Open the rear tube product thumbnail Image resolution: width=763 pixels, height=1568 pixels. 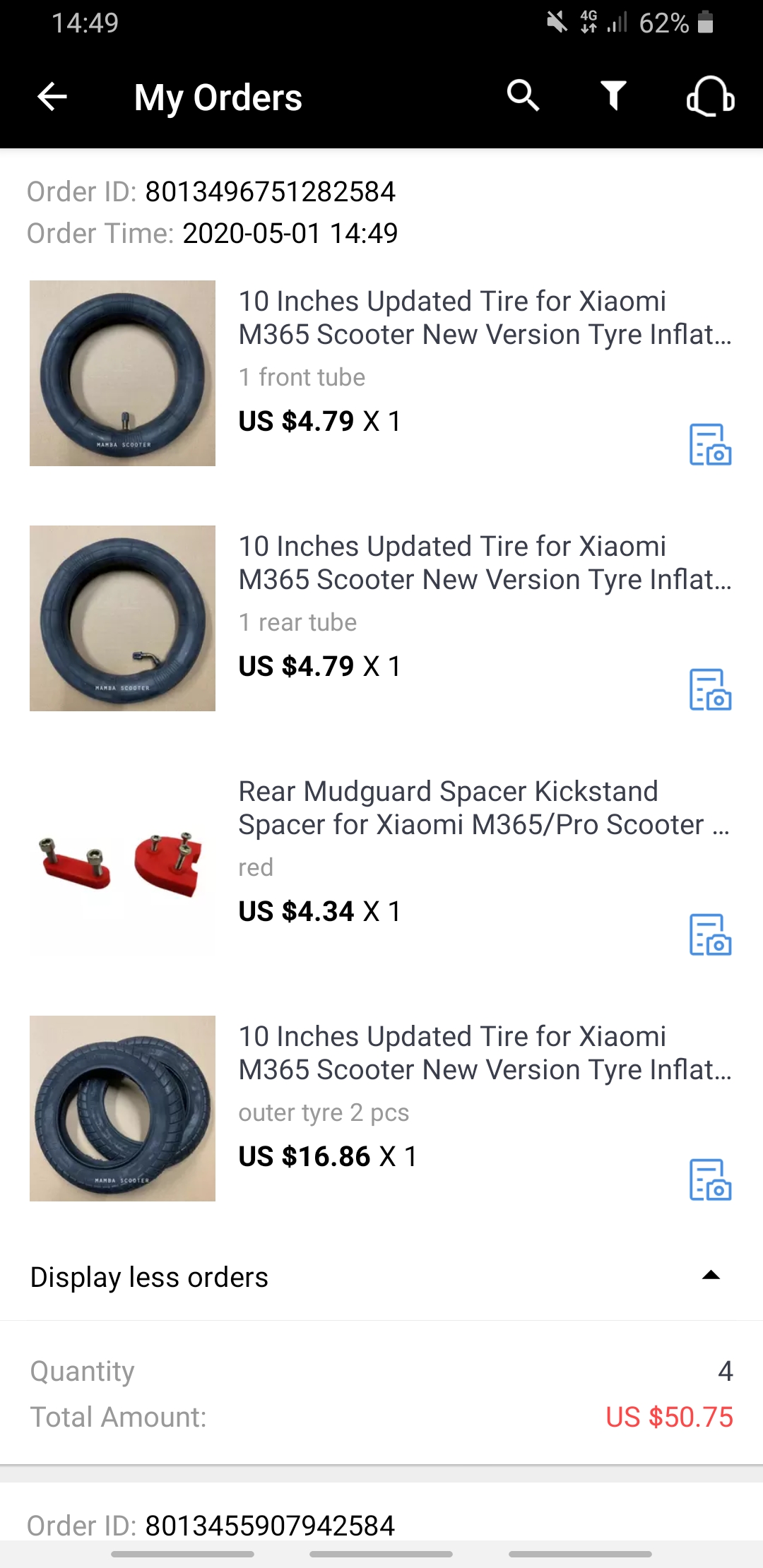point(122,617)
